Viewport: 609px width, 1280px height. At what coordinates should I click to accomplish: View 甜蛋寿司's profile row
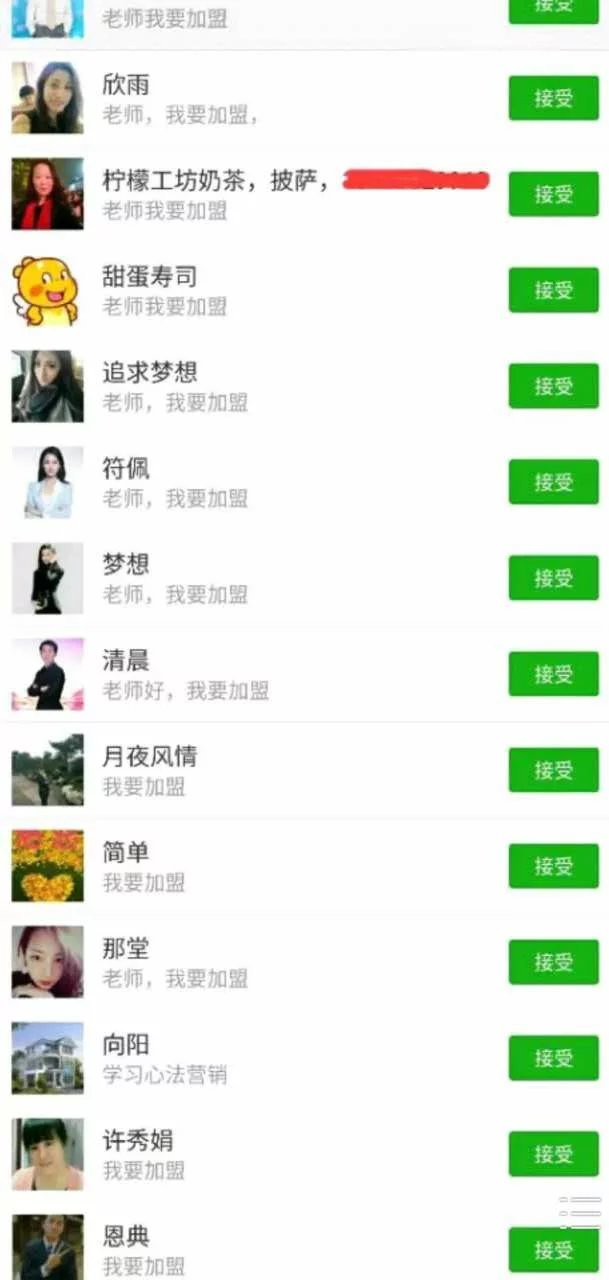coord(250,290)
